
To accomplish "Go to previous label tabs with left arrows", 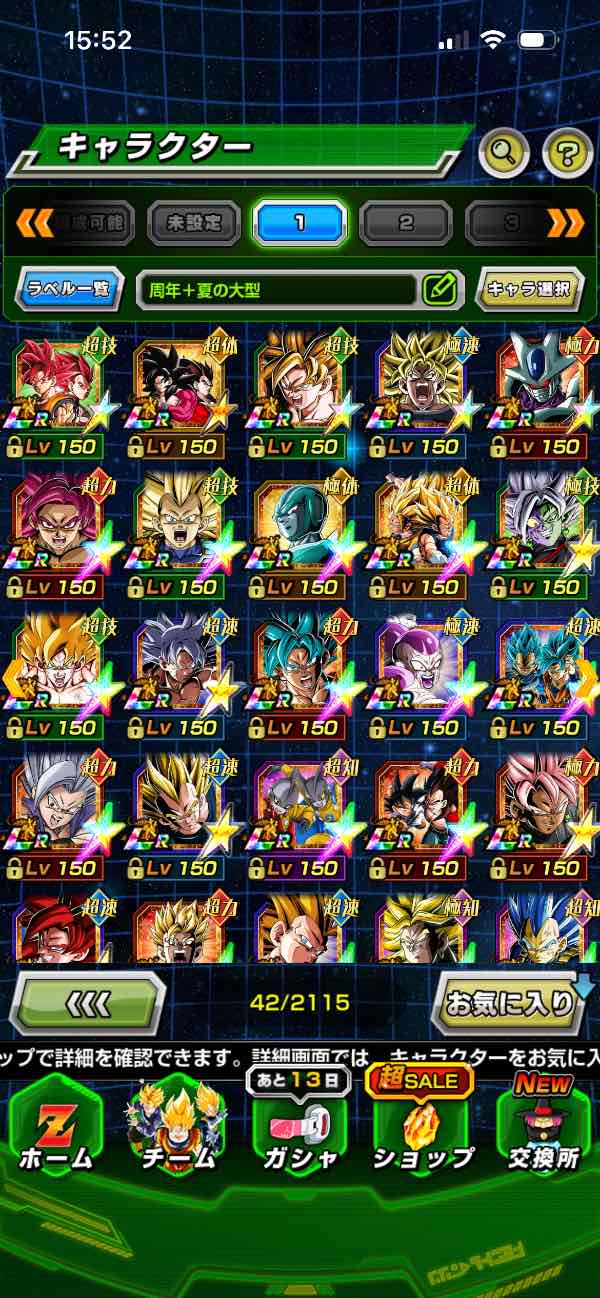I will click(x=34, y=222).
